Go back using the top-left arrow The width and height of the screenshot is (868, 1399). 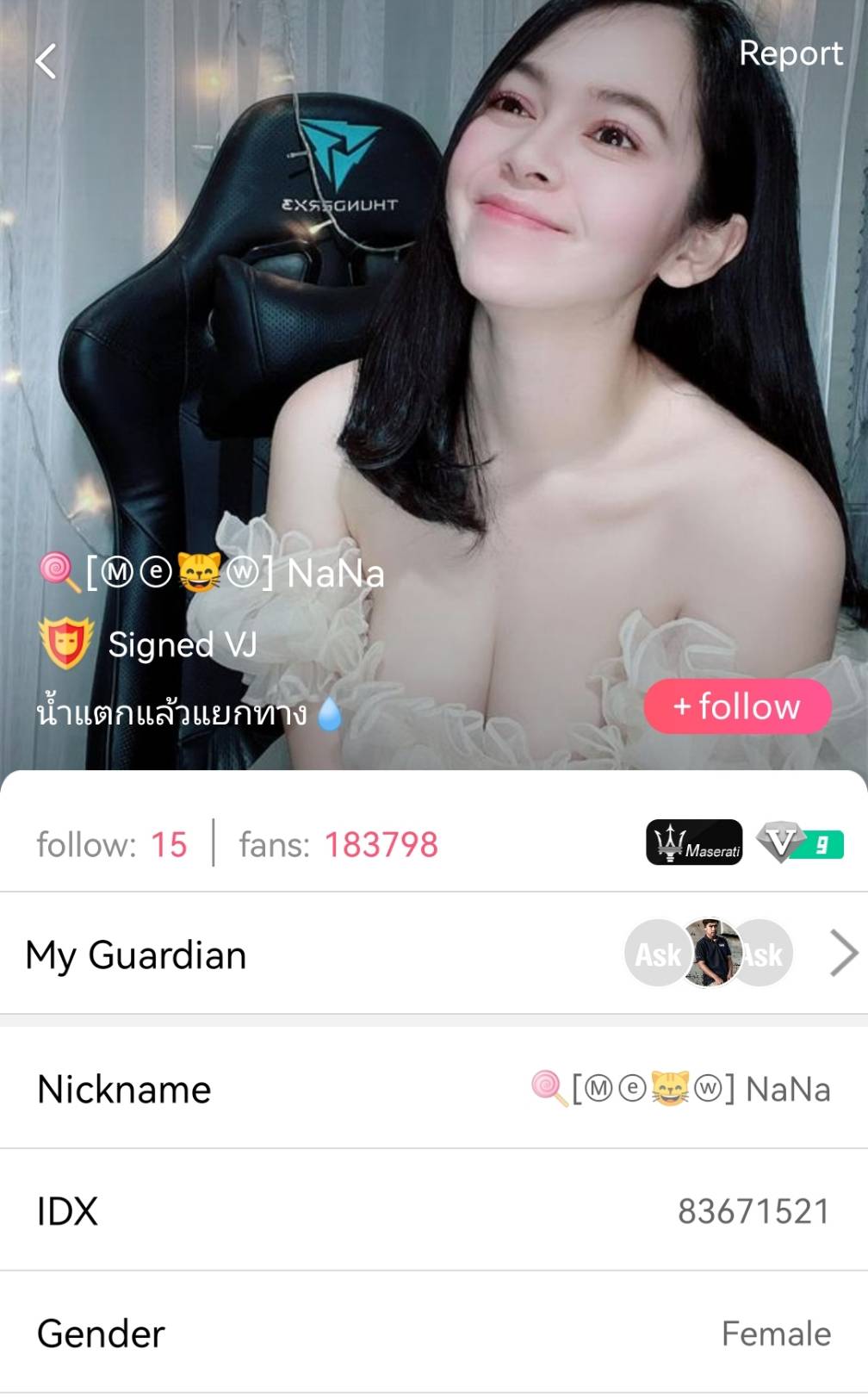coord(46,61)
